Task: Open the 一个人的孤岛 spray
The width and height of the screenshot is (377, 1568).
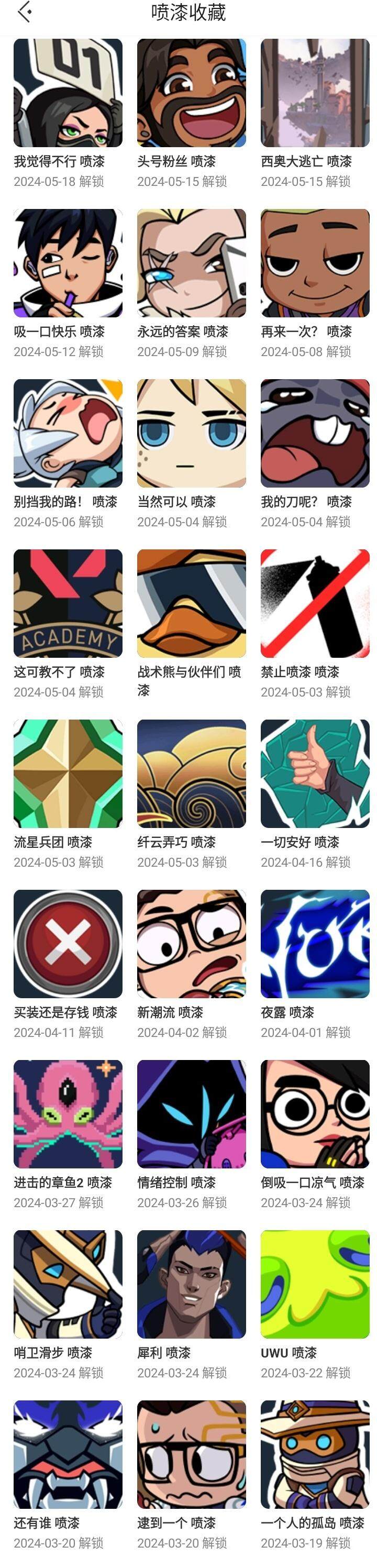Action: click(315, 1454)
